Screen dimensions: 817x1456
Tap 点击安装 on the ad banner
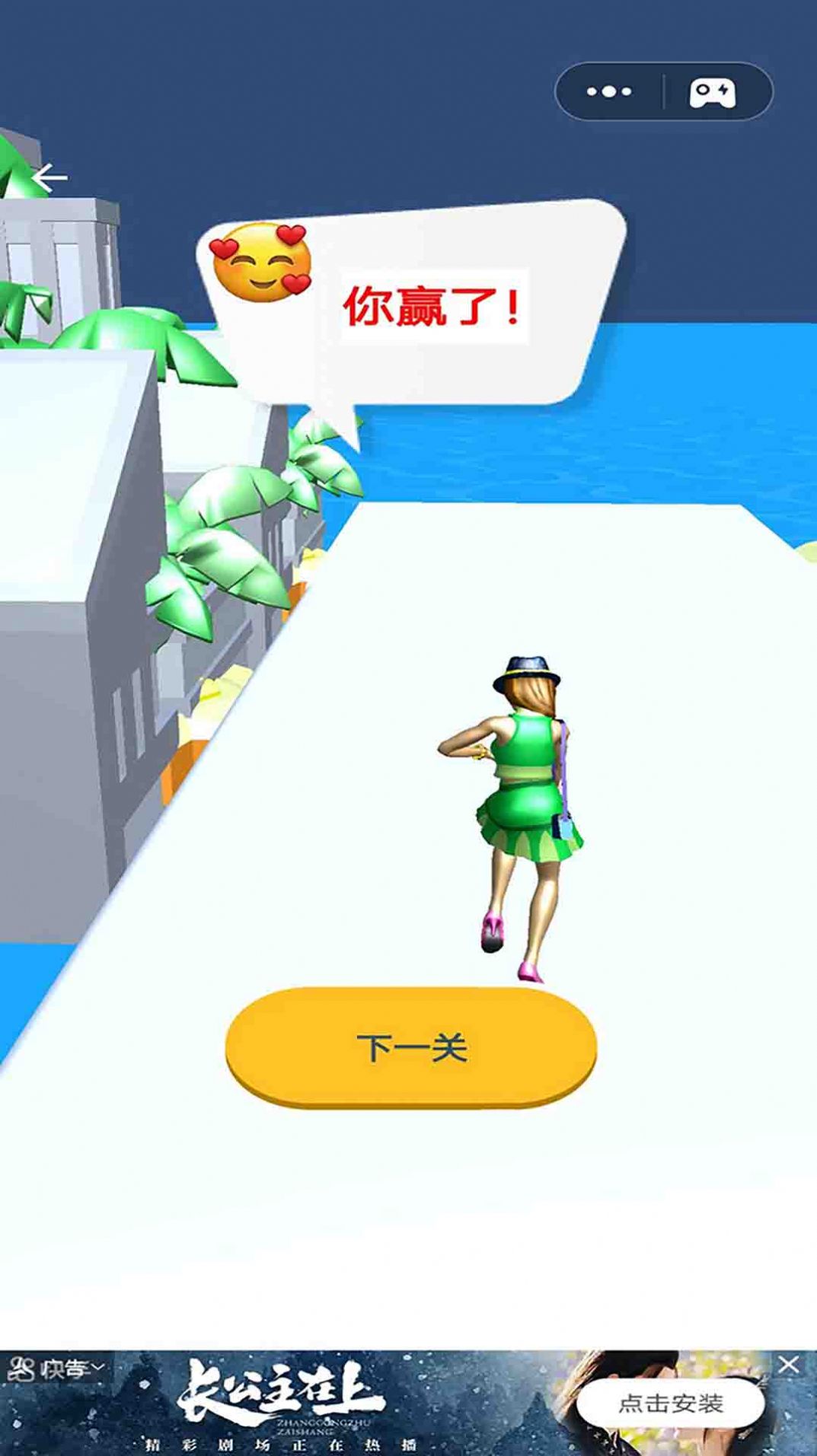pos(670,1403)
